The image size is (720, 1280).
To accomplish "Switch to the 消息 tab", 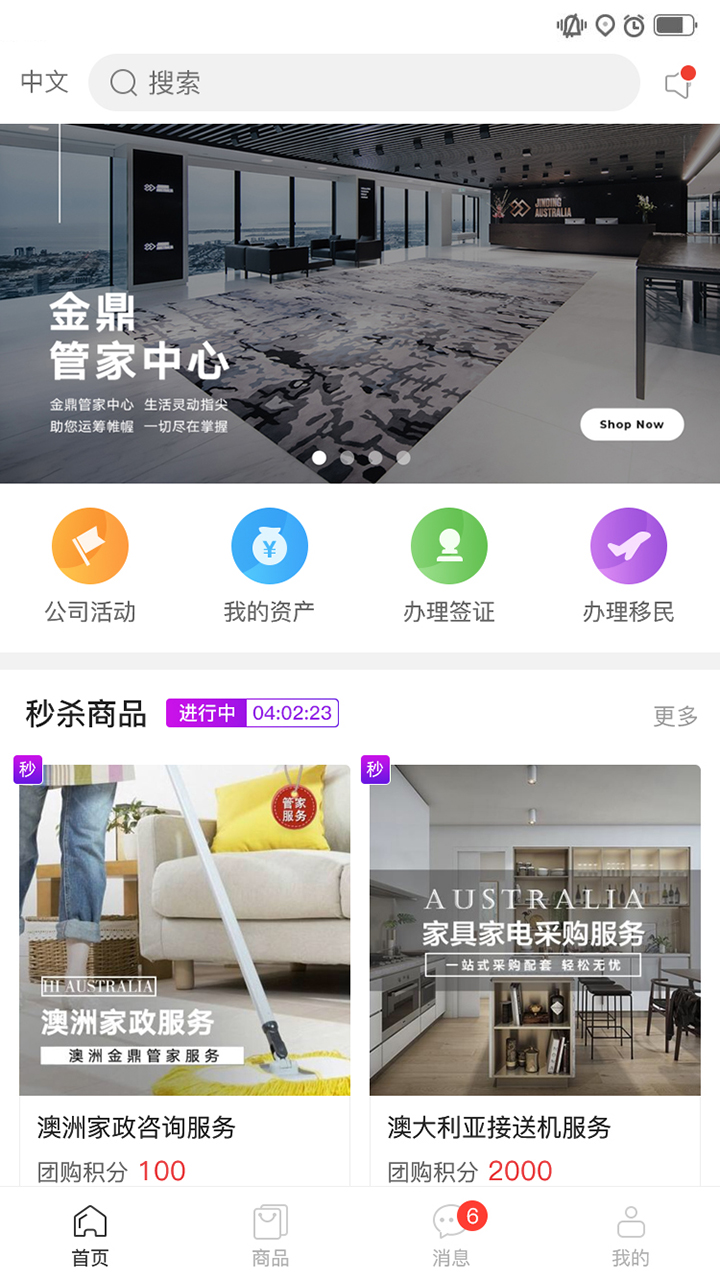I will click(x=451, y=1236).
